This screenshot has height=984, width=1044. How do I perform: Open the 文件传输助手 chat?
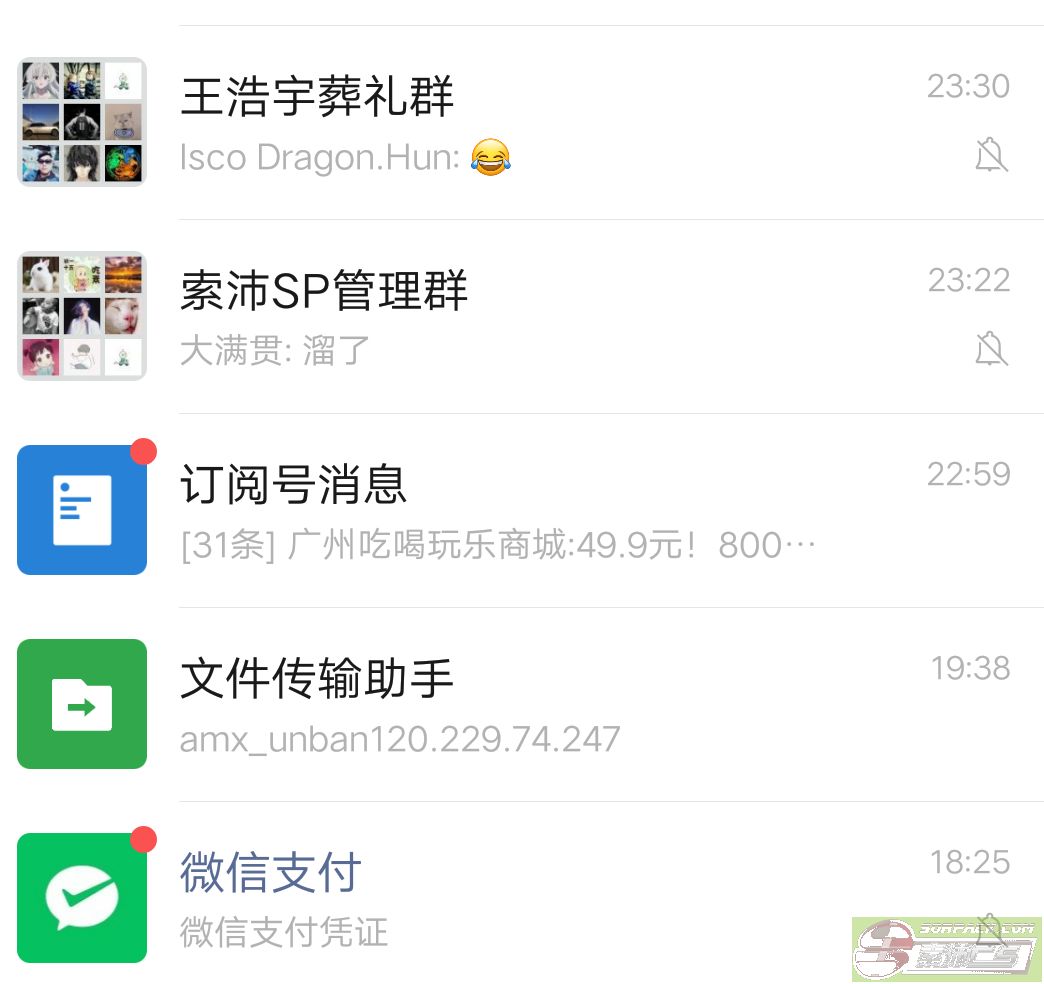pyautogui.click(x=520, y=704)
